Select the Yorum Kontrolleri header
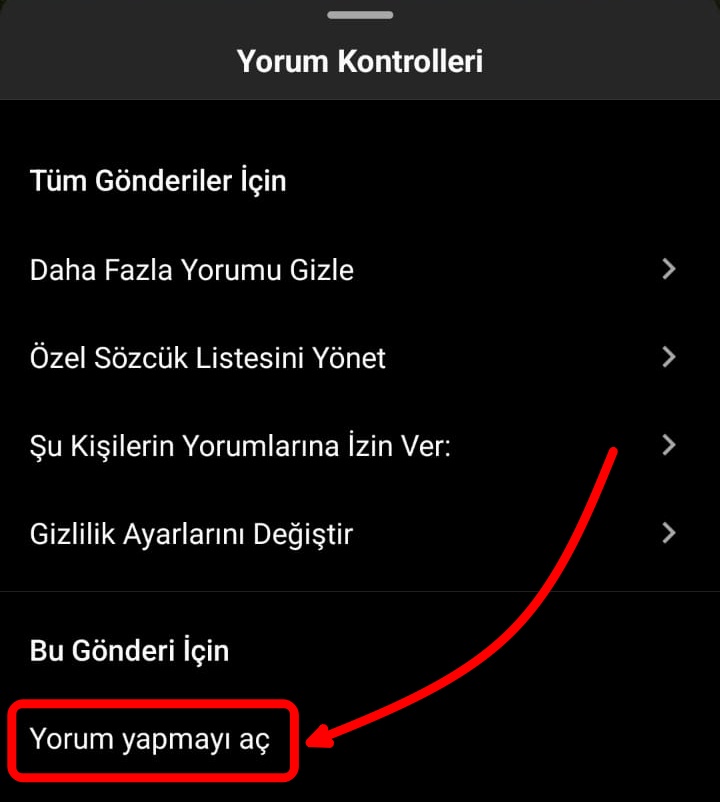720x802 pixels. coord(360,60)
